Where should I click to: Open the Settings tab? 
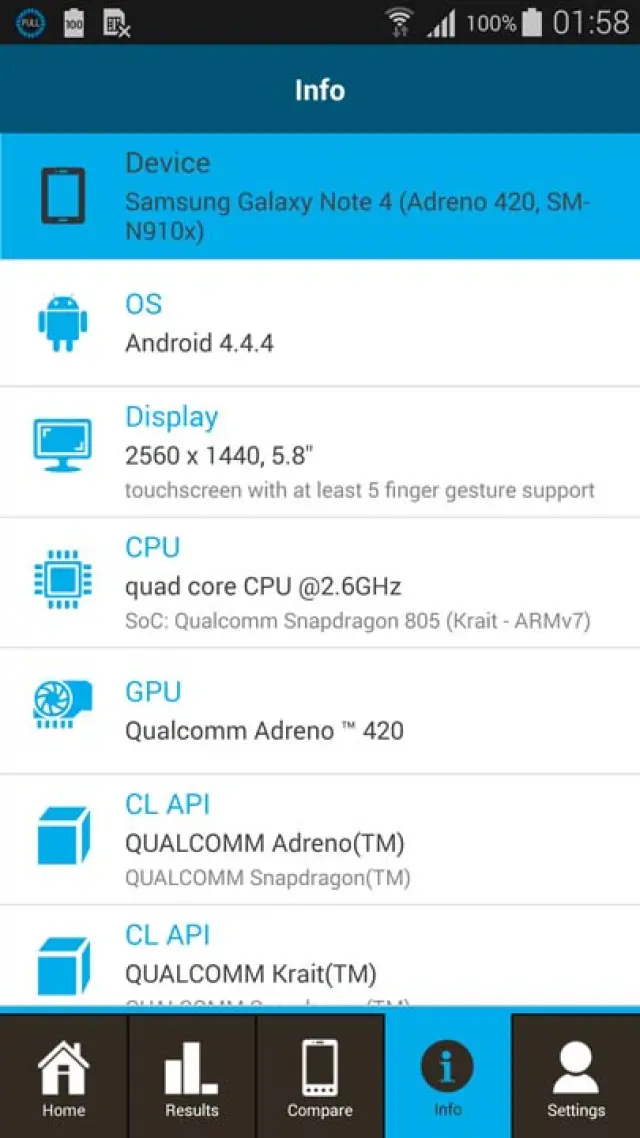coord(576,1077)
